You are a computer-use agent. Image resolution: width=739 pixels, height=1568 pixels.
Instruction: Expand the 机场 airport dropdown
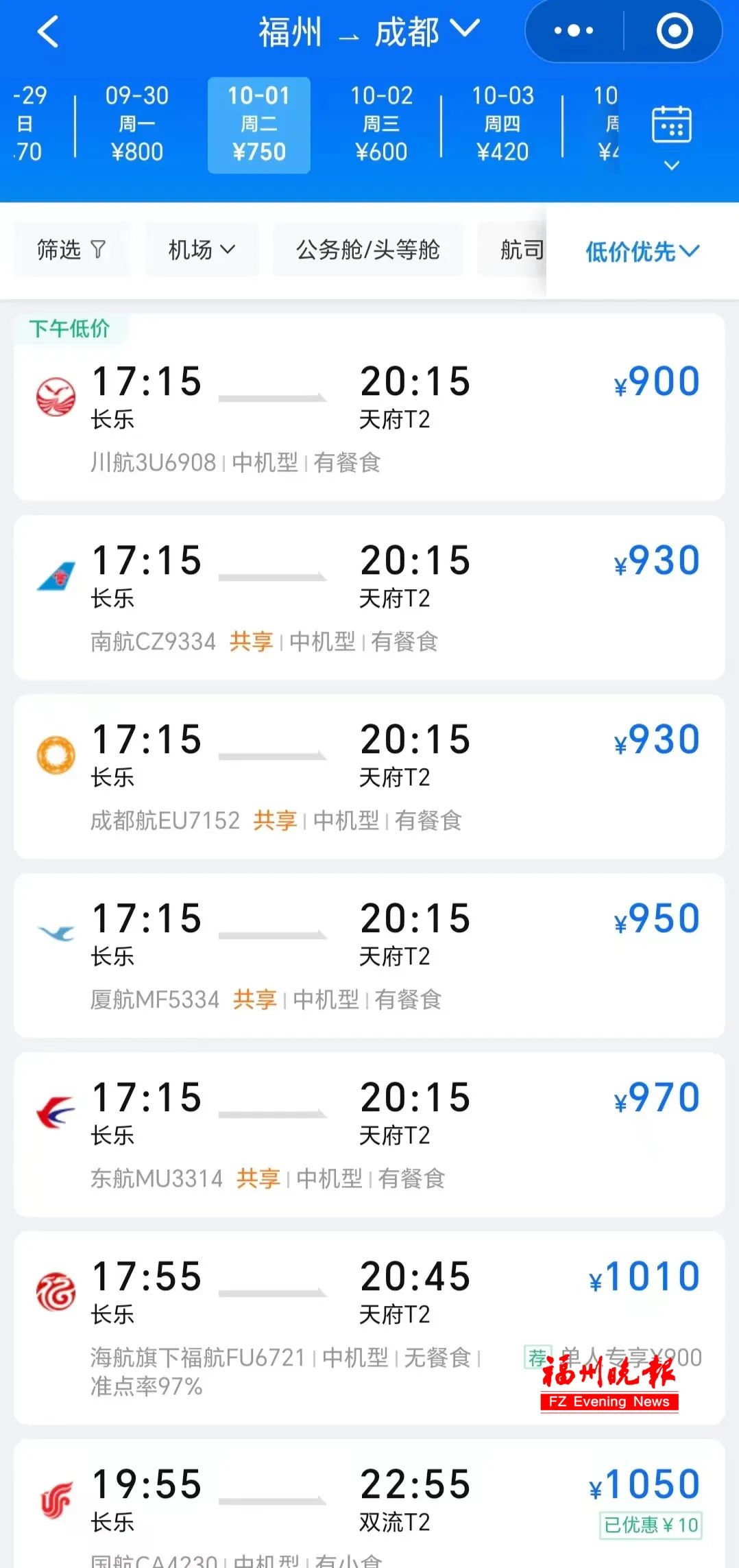click(202, 250)
